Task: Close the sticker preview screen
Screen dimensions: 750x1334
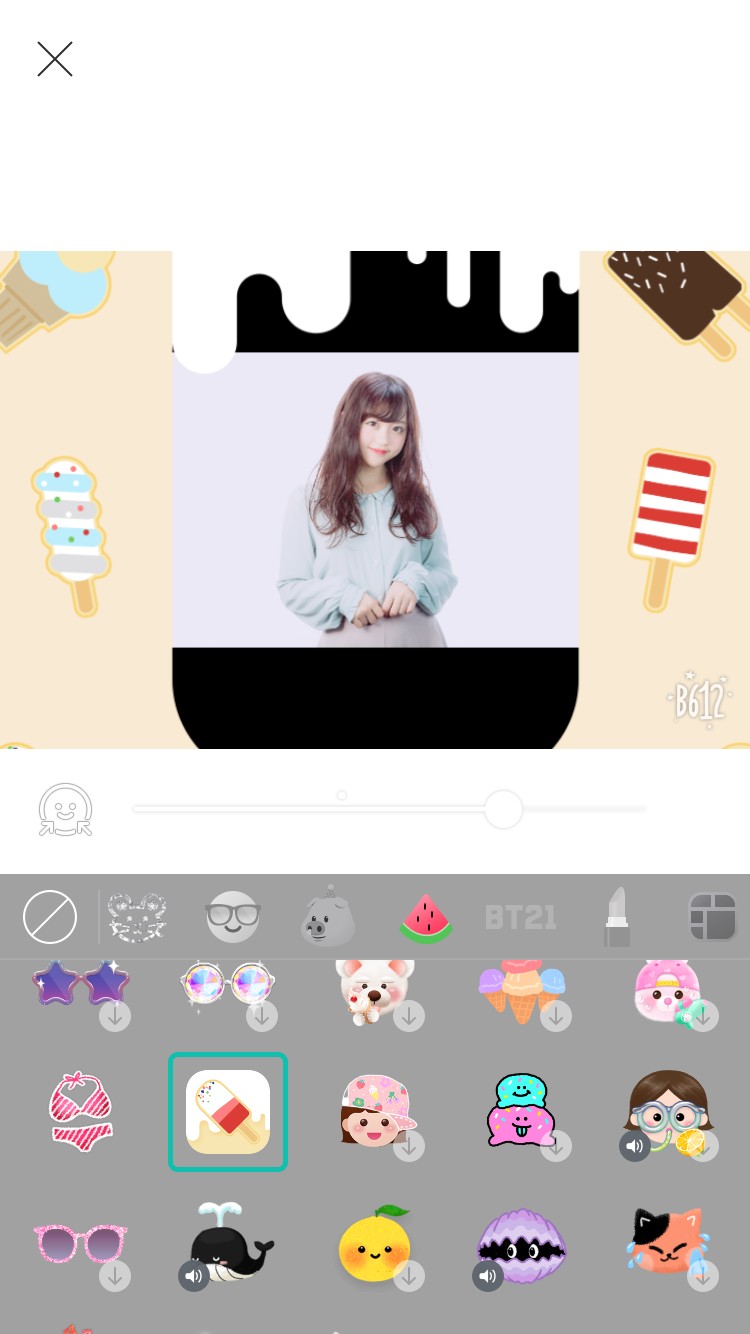Action: point(55,60)
